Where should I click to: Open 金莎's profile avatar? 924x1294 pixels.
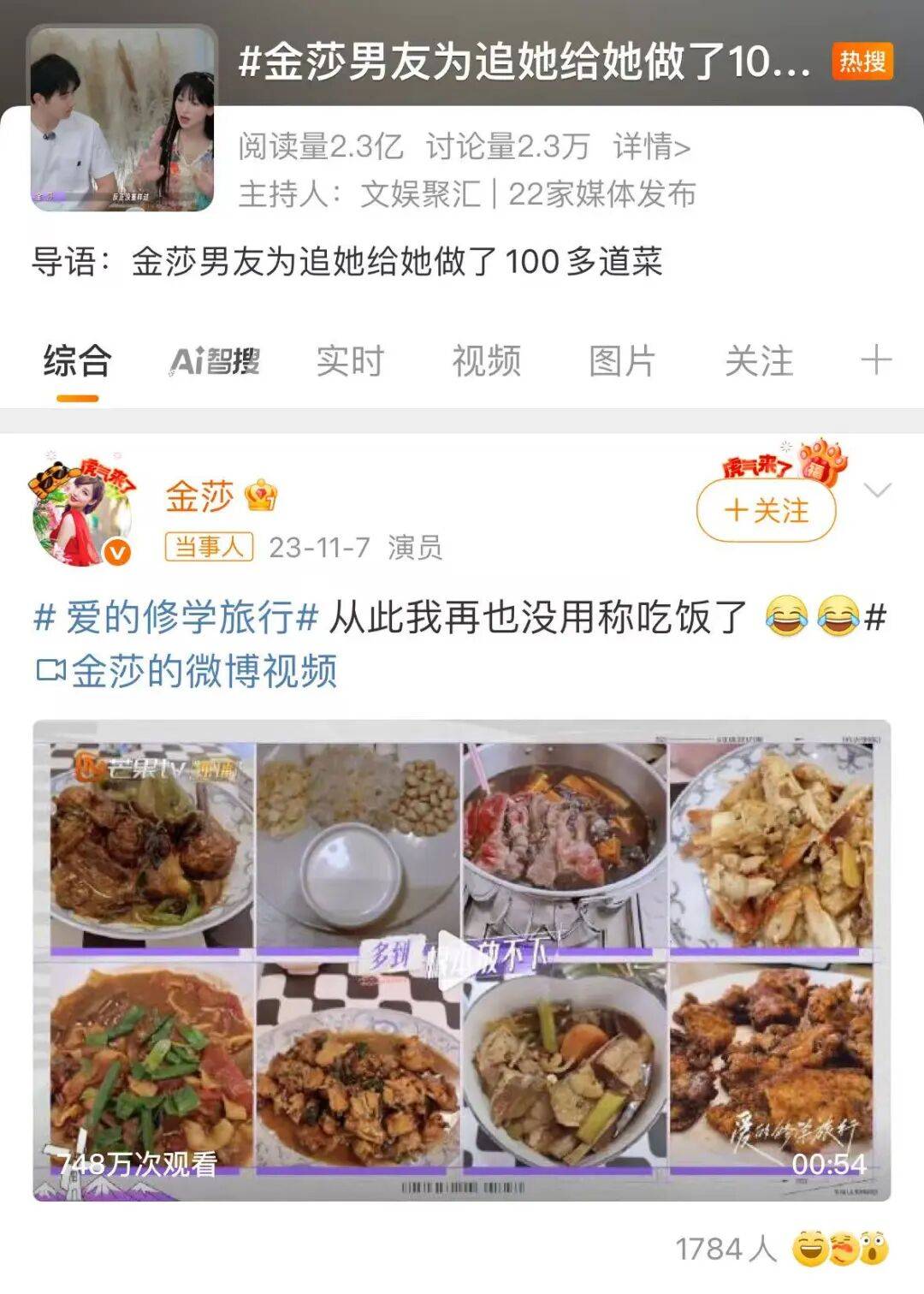click(81, 513)
